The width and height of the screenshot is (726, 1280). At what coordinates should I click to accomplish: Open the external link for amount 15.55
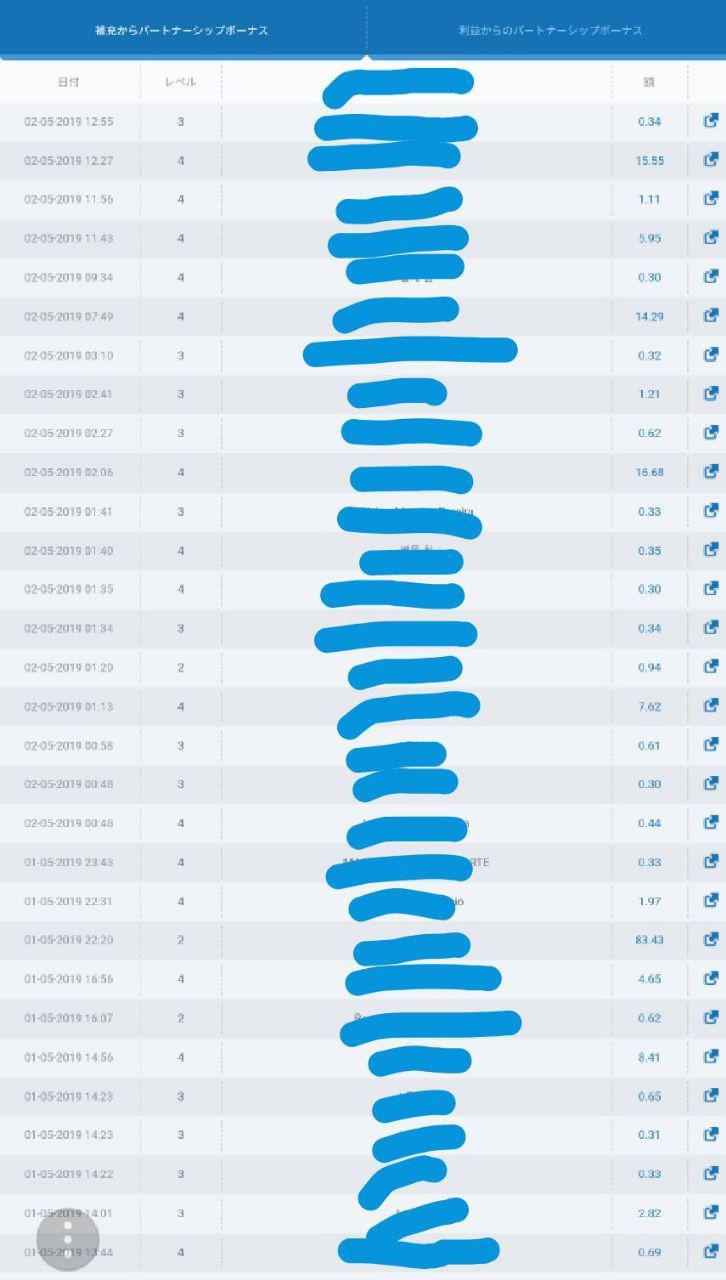tap(711, 160)
